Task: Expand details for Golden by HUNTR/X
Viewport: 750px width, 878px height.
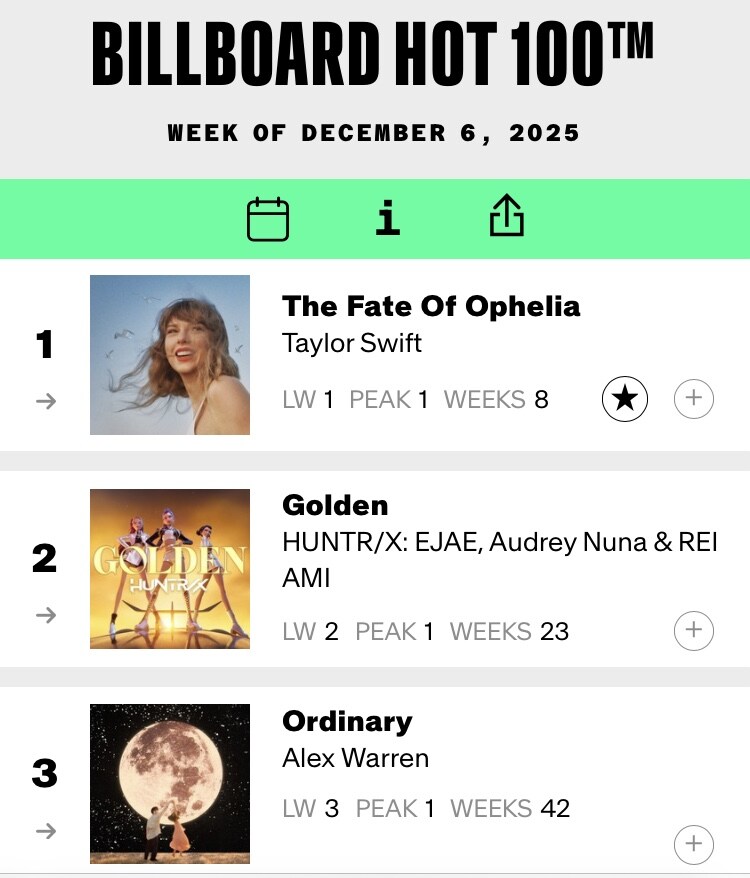Action: point(694,631)
